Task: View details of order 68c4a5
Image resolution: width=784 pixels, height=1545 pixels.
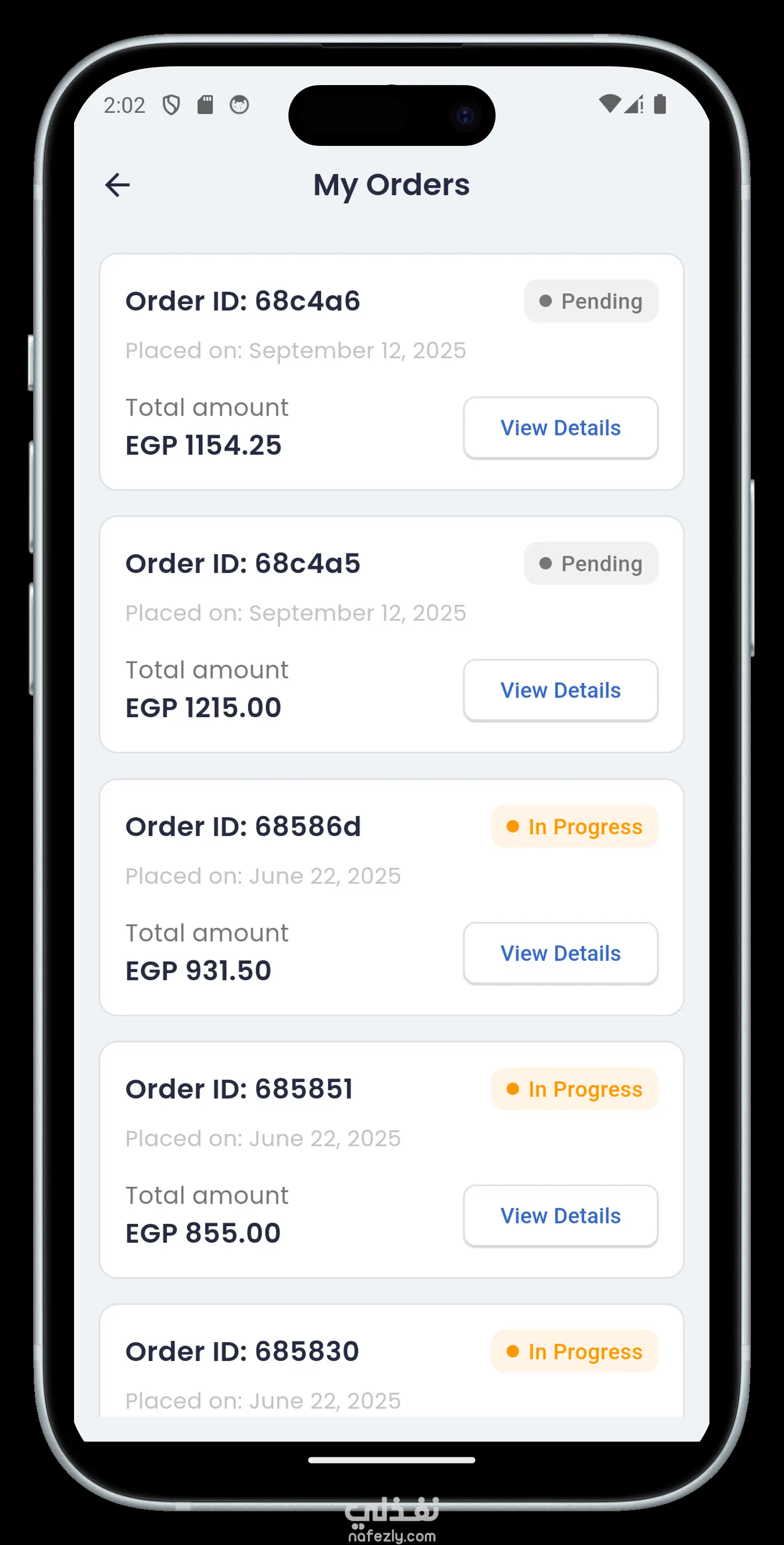Action: pos(560,690)
